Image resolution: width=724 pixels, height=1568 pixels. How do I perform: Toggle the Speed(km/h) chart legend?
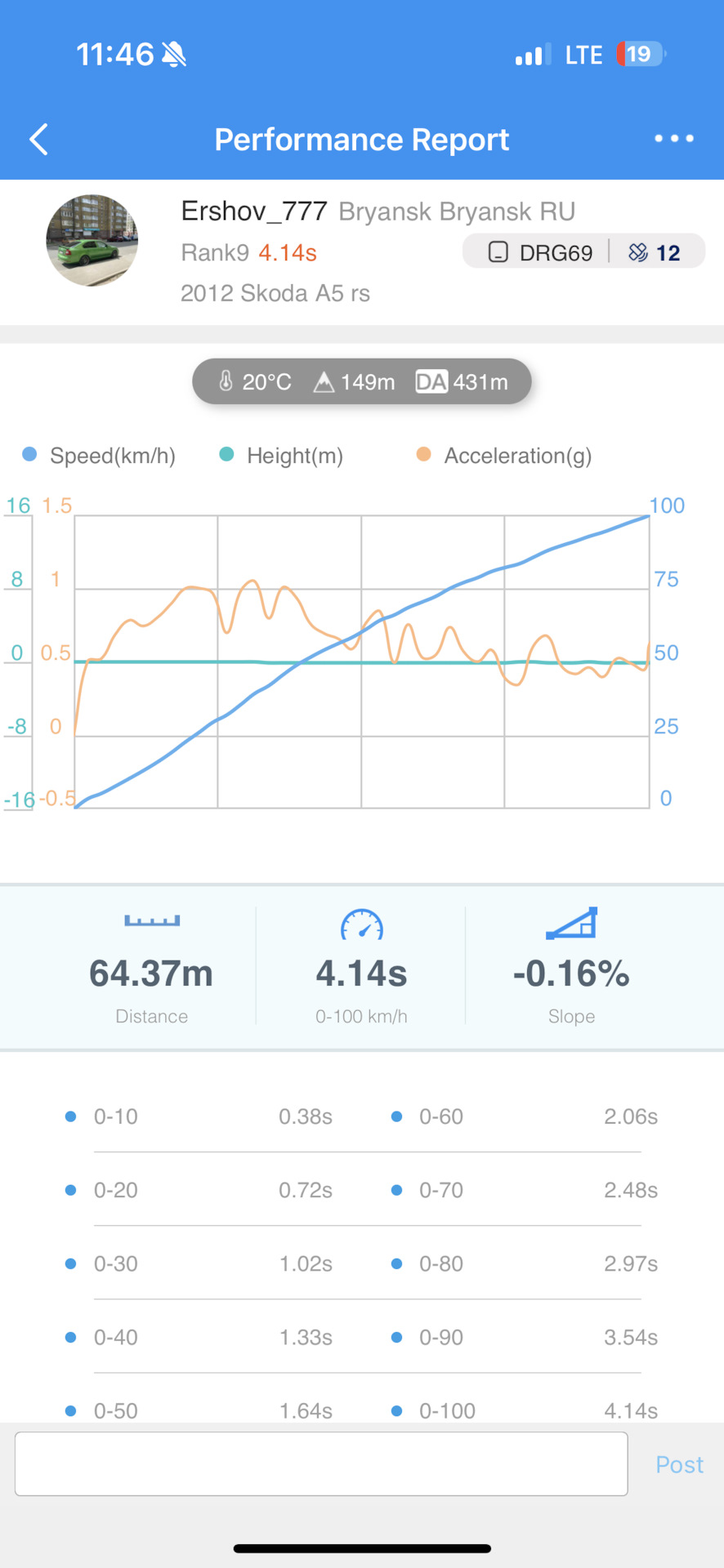pyautogui.click(x=99, y=456)
